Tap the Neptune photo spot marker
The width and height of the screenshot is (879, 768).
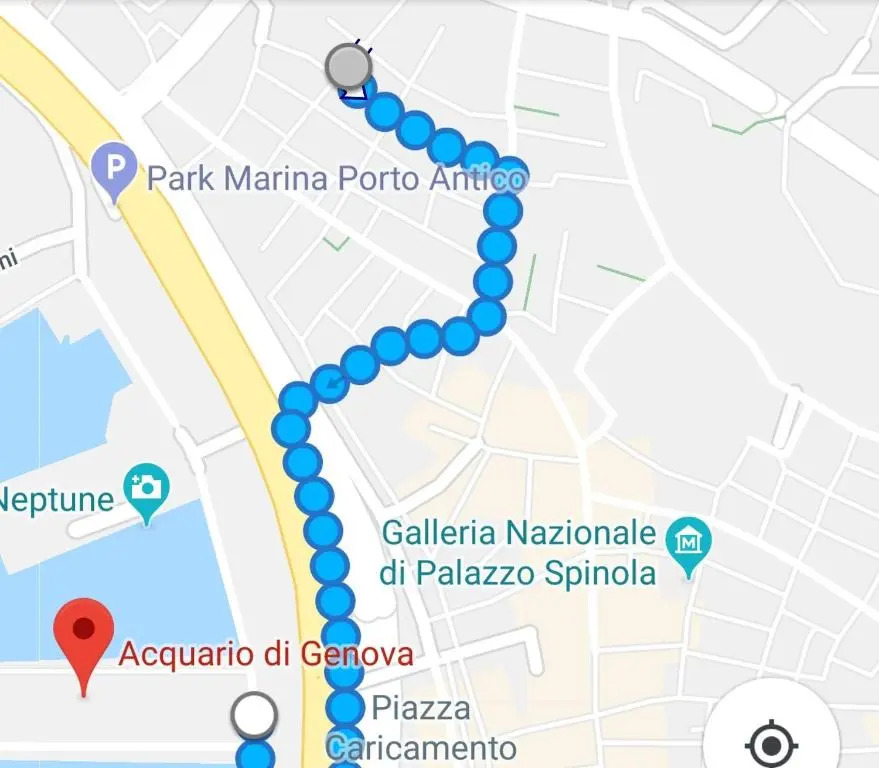click(147, 490)
